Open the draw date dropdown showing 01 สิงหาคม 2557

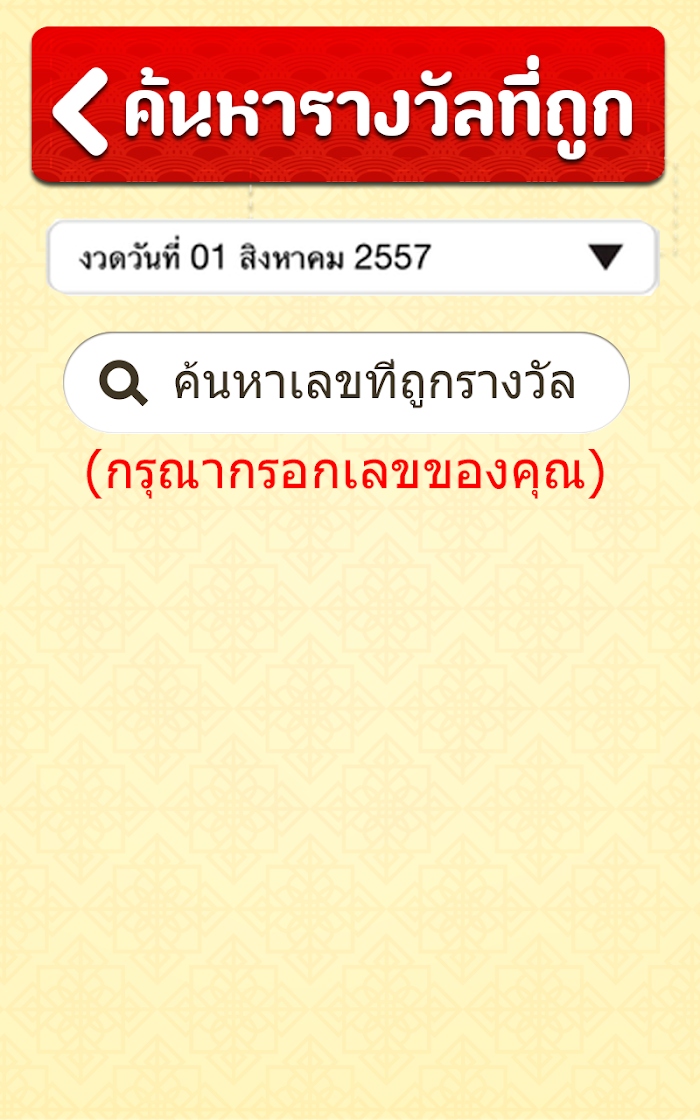click(x=352, y=257)
